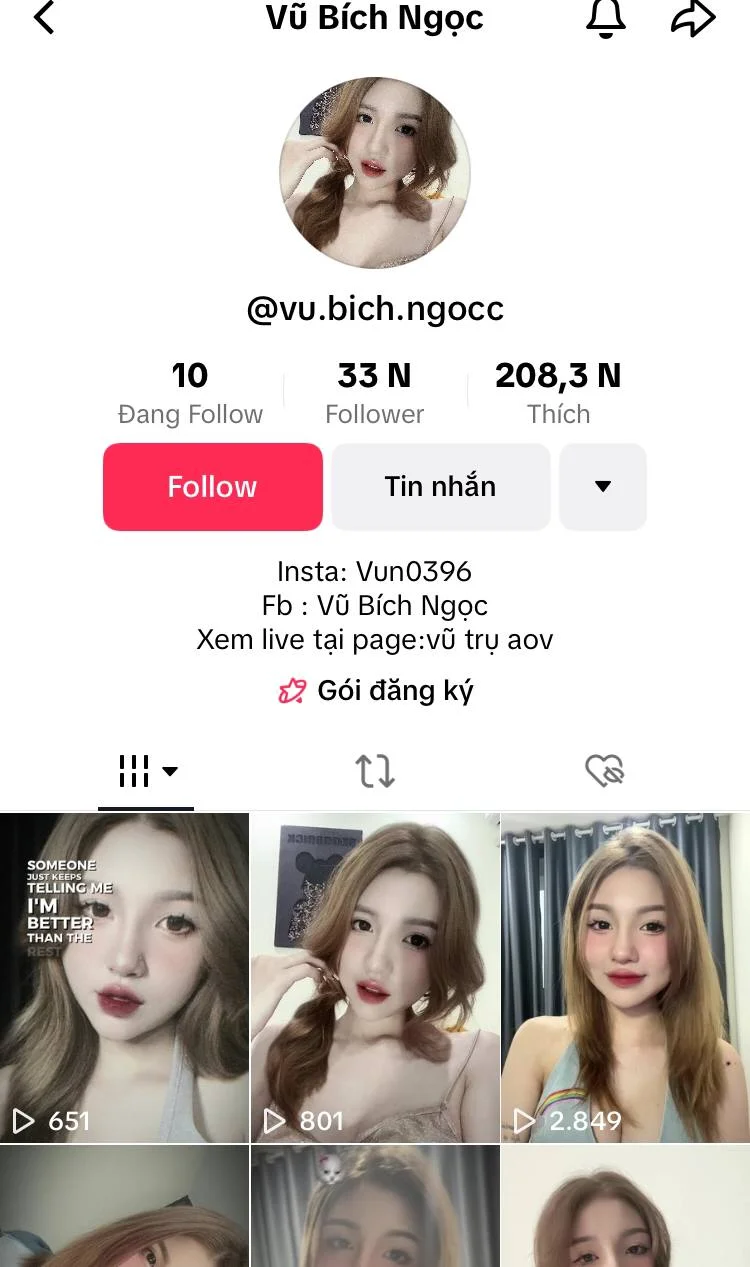
Task: Go back using the top-left arrow
Action: click(x=44, y=18)
